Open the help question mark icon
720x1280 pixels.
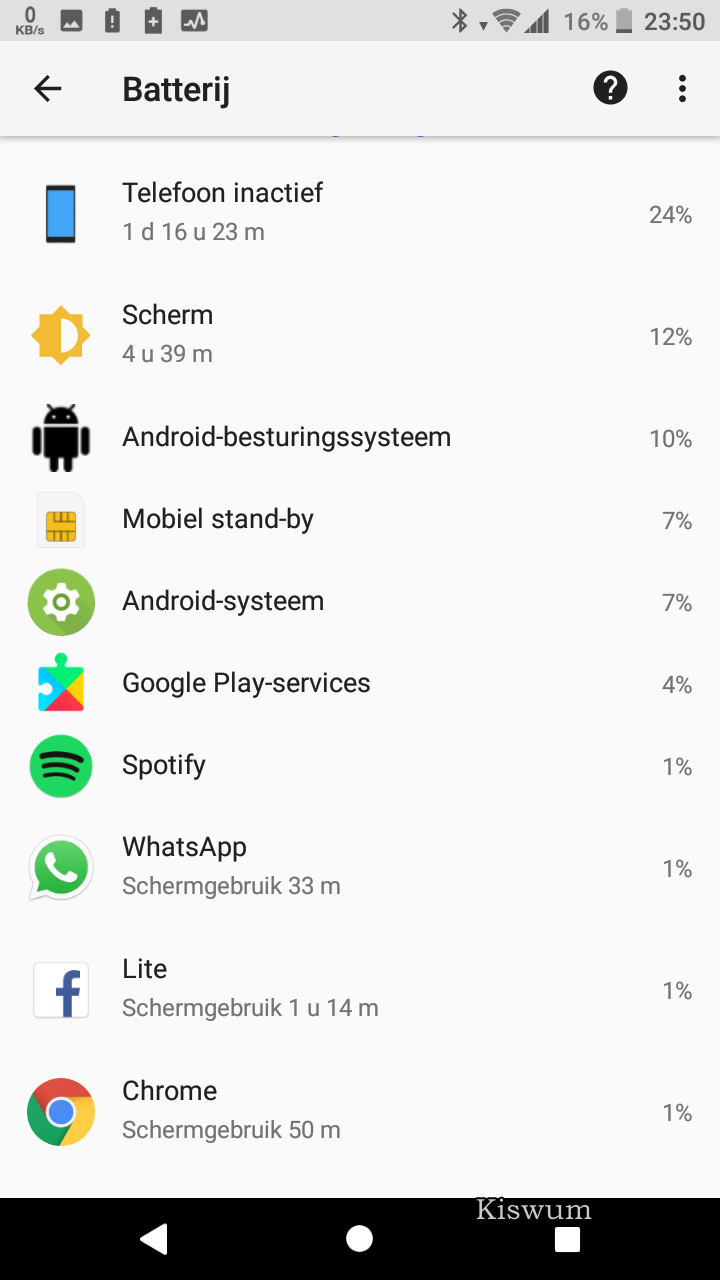pos(610,89)
